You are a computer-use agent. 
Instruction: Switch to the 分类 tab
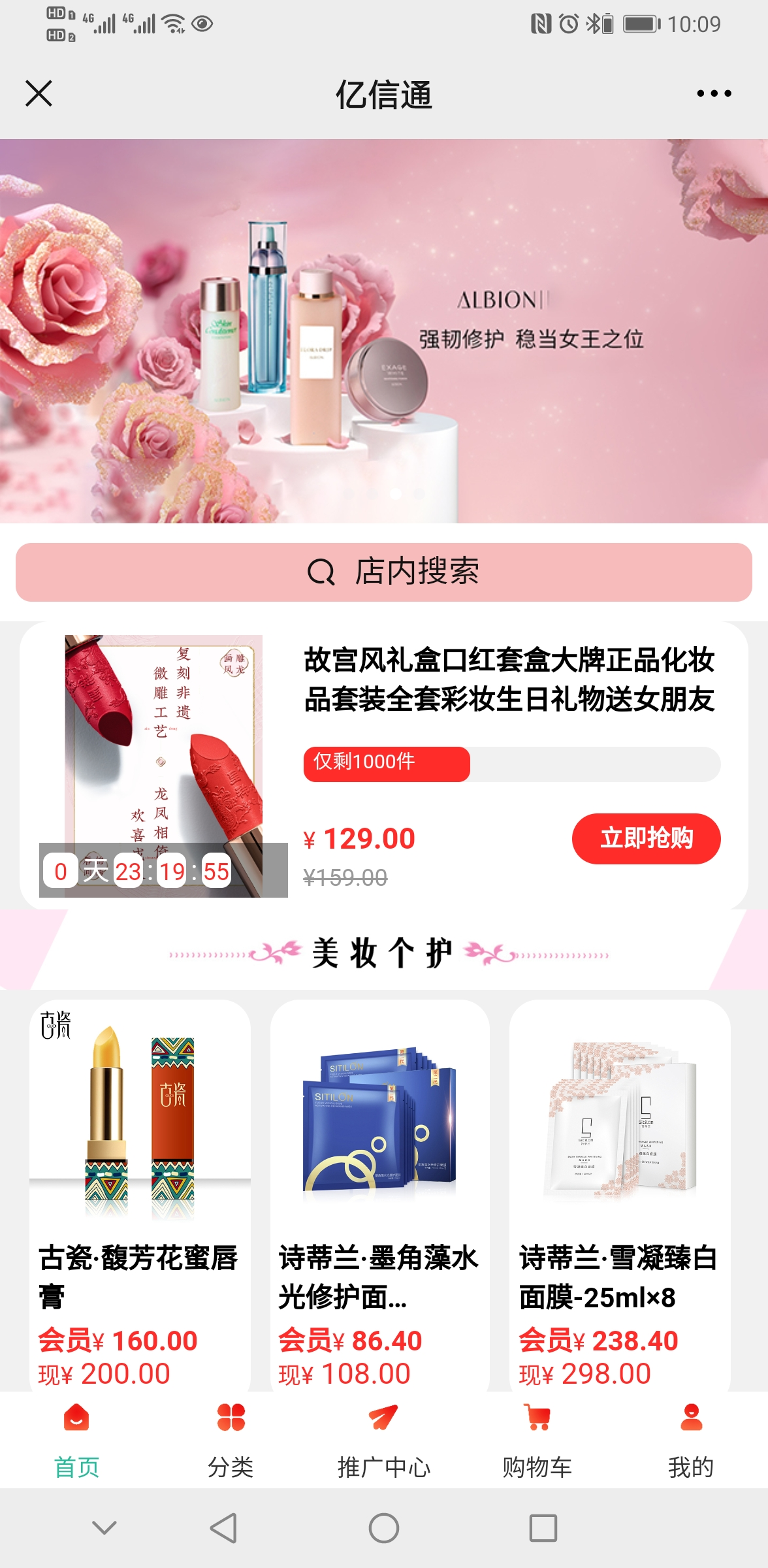pyautogui.click(x=231, y=1441)
